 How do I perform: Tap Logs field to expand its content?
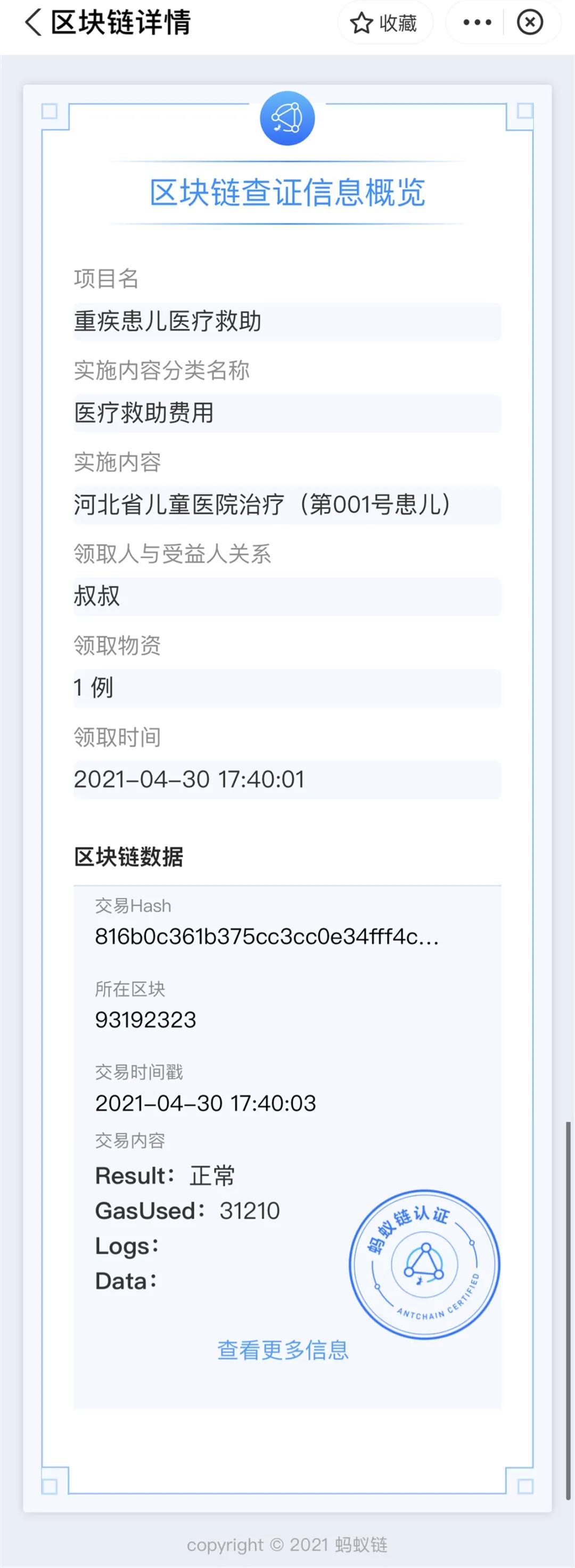point(127,1246)
